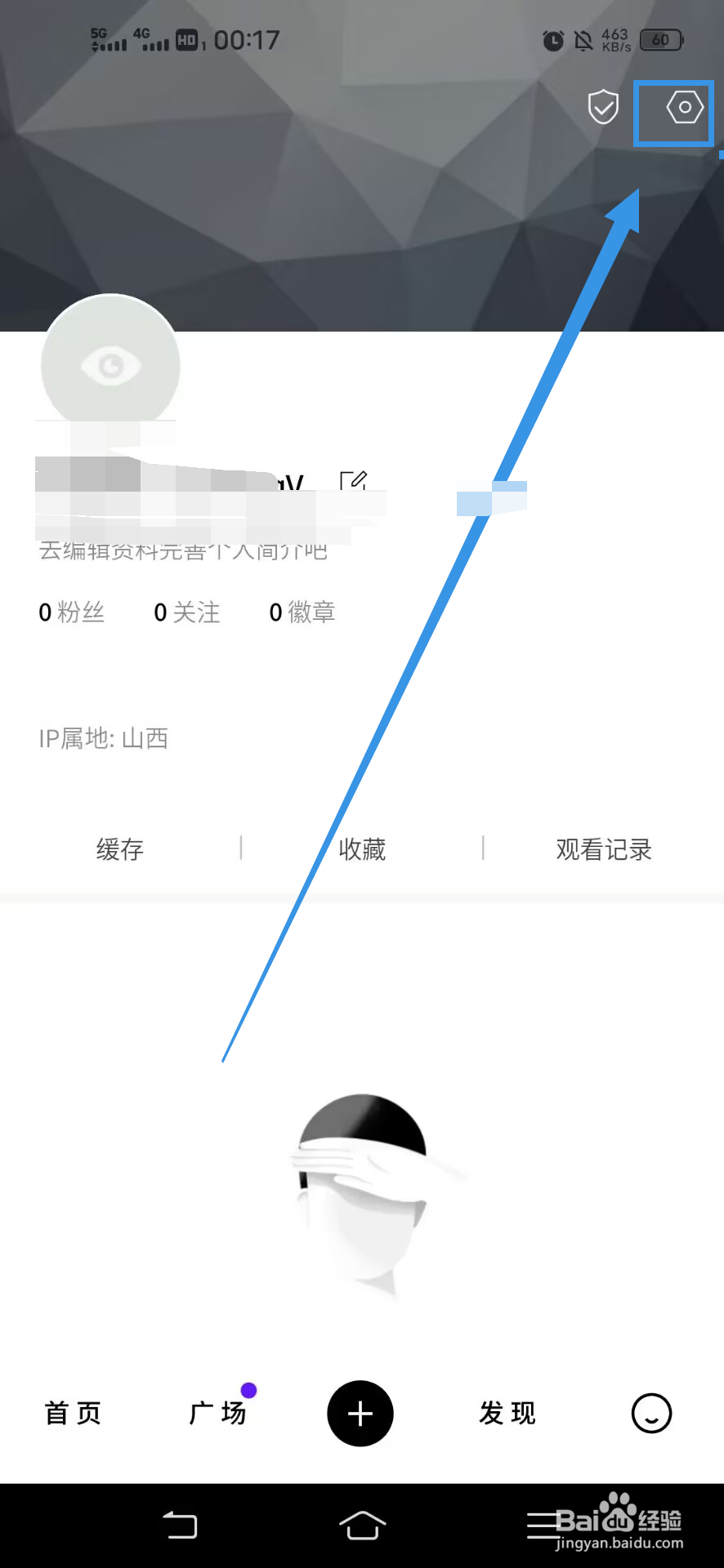
Task: Tap the IP属地: 山西 location text
Action: tap(104, 737)
